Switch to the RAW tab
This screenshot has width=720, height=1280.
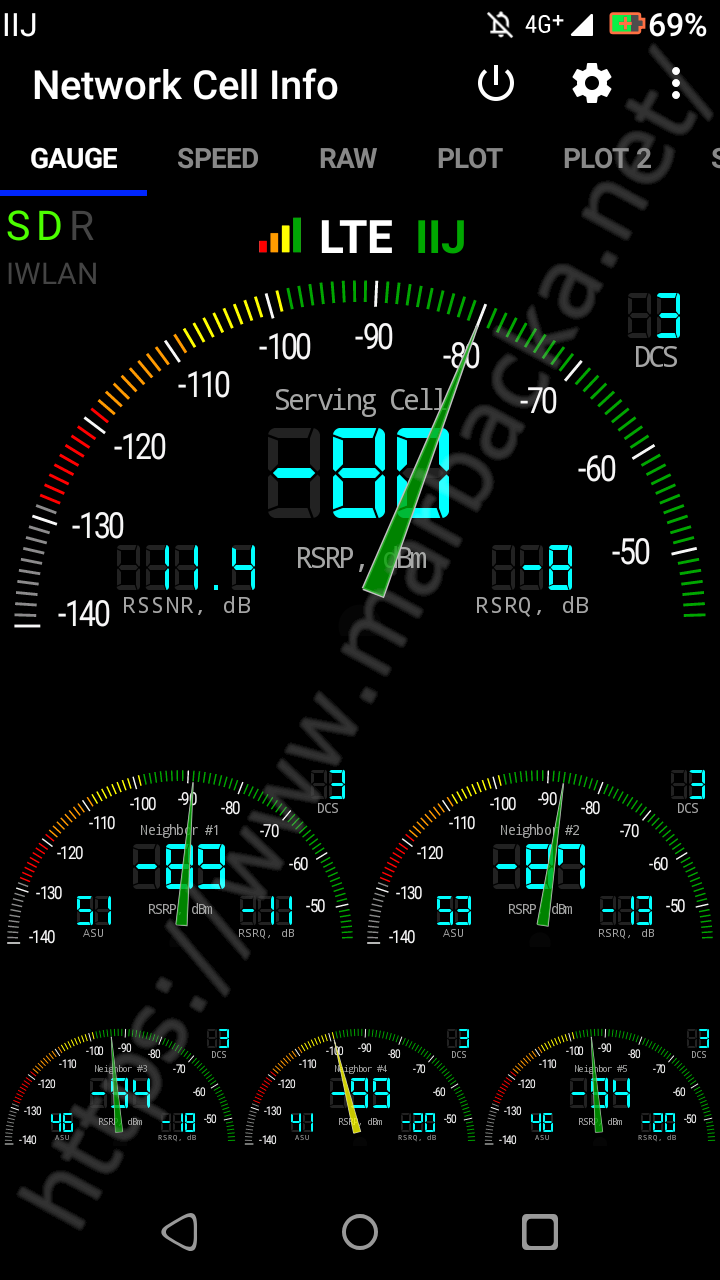[x=348, y=159]
